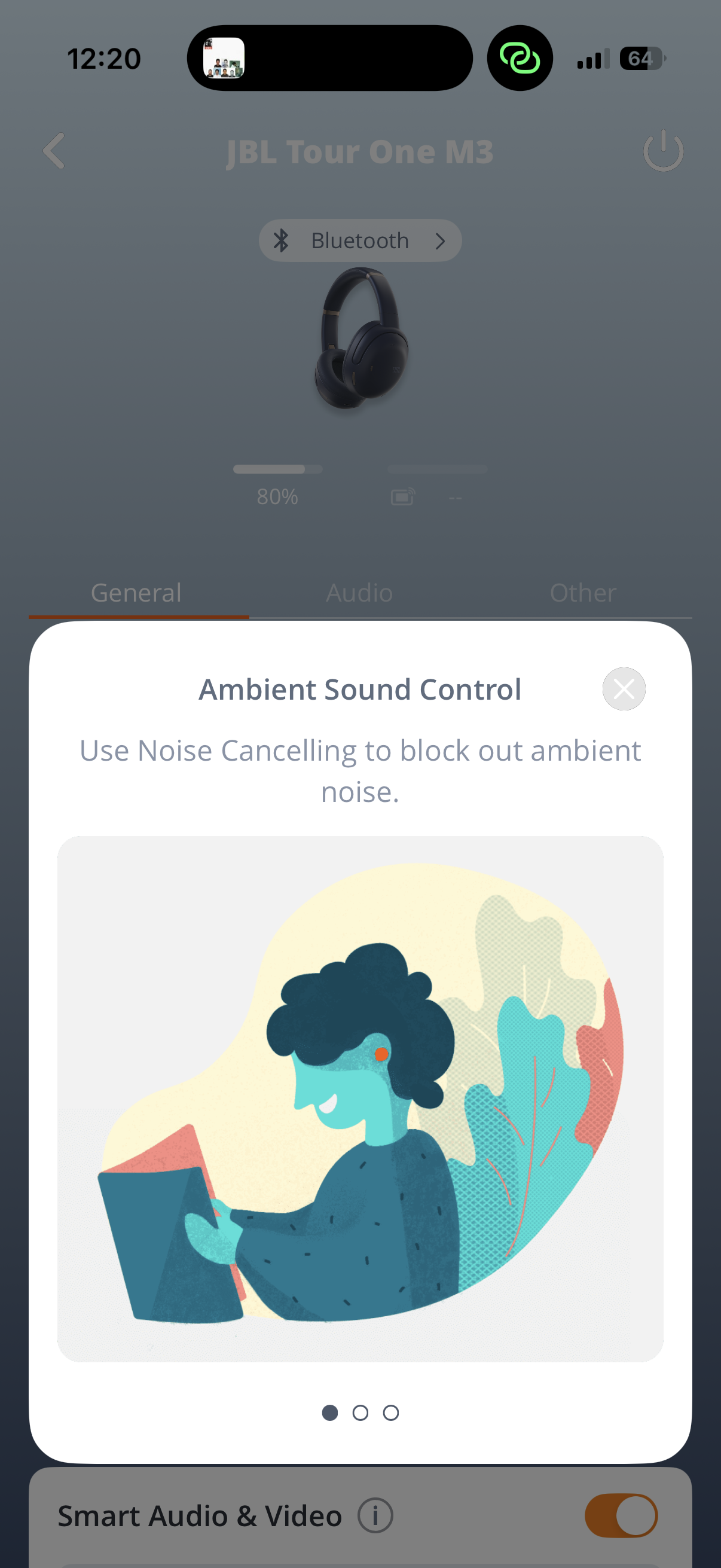Select the General tab
This screenshot has height=1568, width=721.
point(136,592)
